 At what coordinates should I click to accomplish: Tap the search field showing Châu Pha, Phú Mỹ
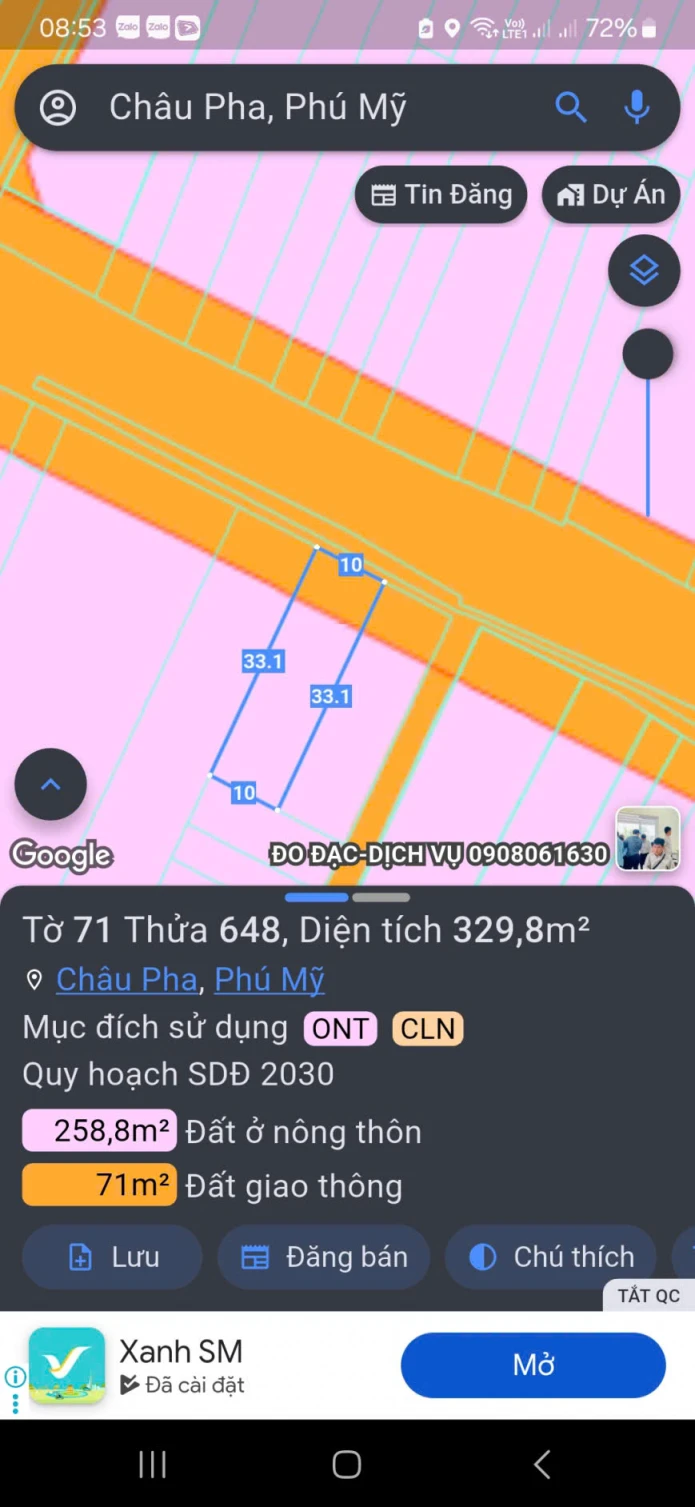(x=300, y=108)
